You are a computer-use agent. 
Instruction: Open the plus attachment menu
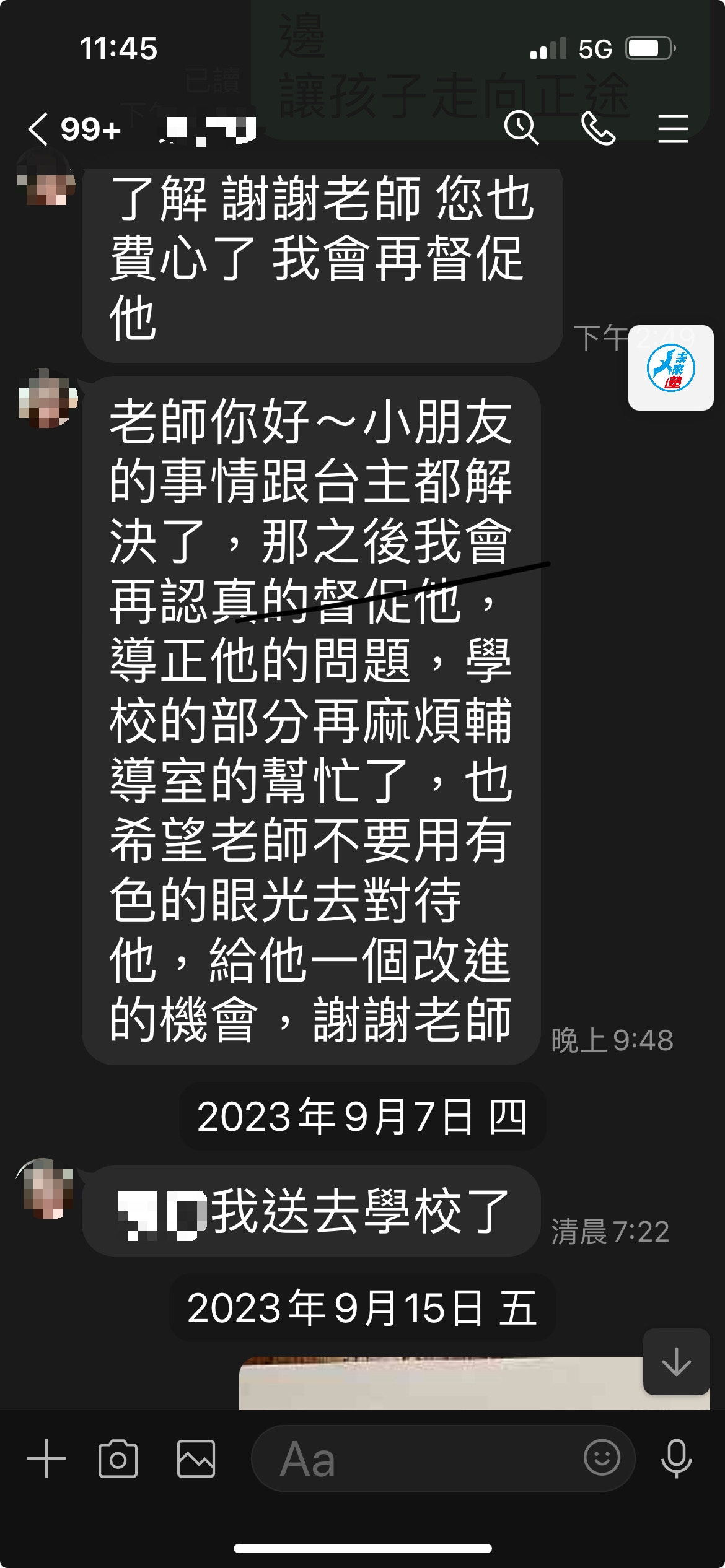pyautogui.click(x=46, y=1458)
